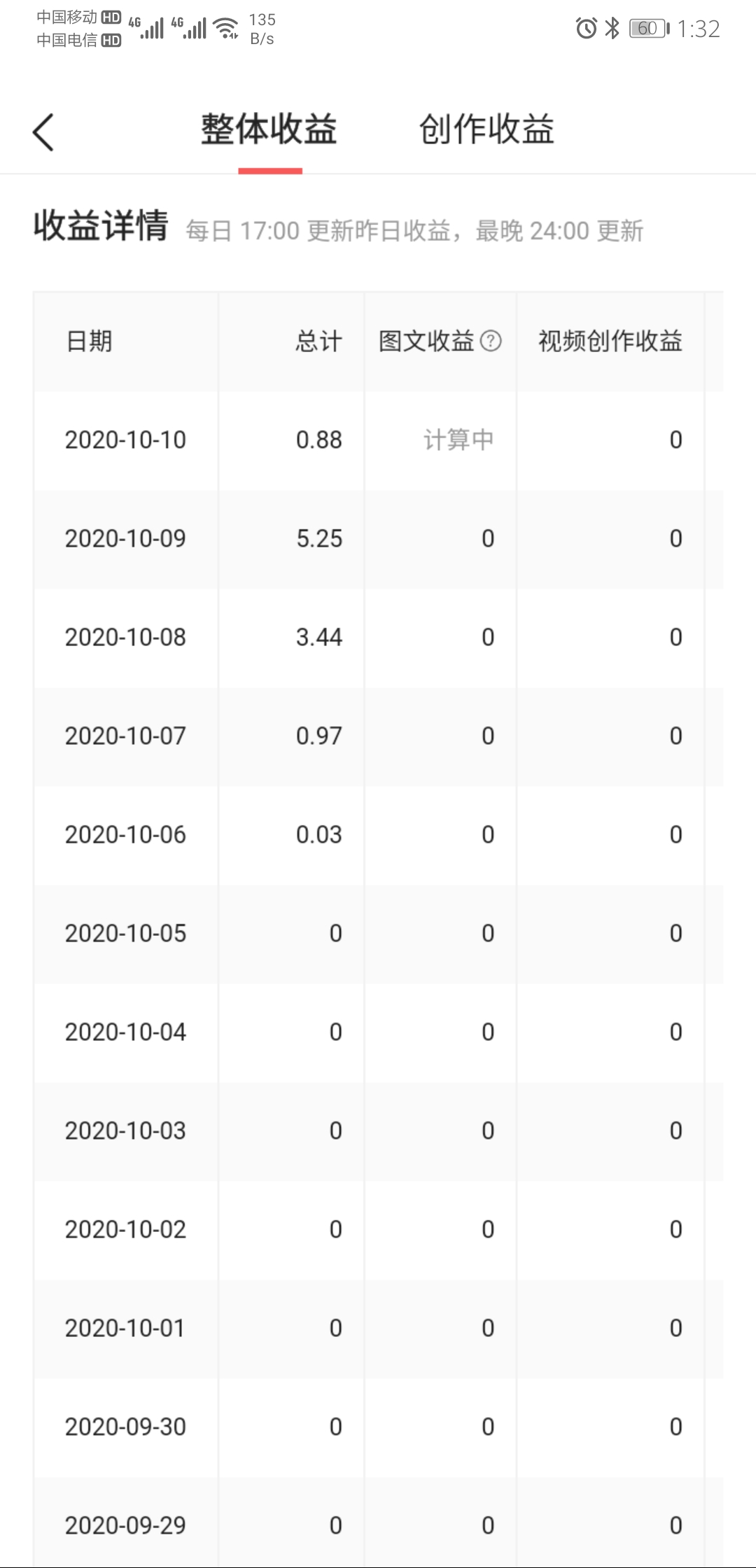Open the help icon next to 图文收益

pos(491,341)
